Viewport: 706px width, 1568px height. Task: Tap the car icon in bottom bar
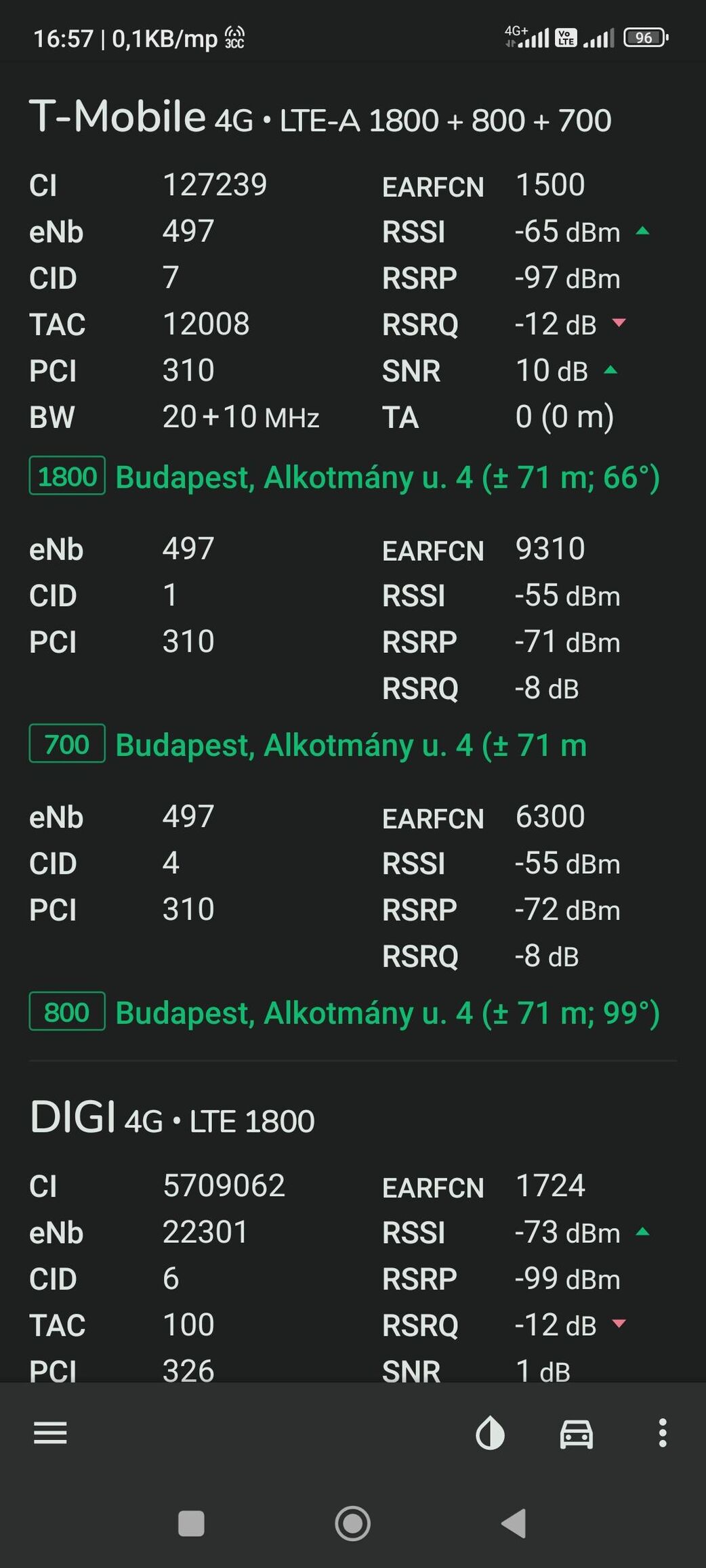(576, 1433)
